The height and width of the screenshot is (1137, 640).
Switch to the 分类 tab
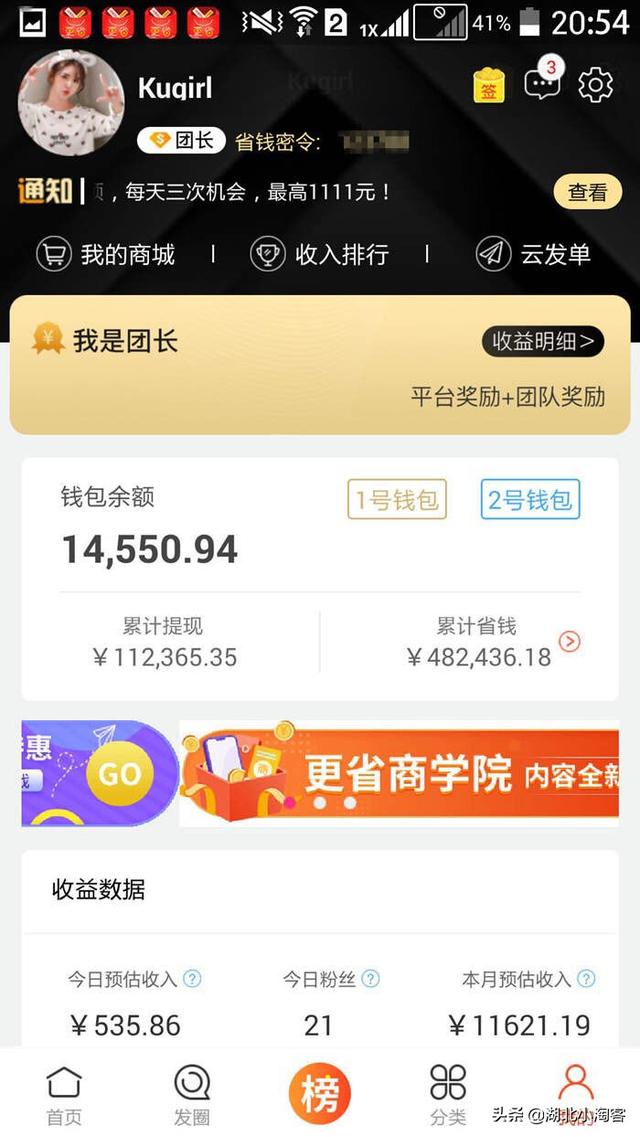coord(448,1095)
